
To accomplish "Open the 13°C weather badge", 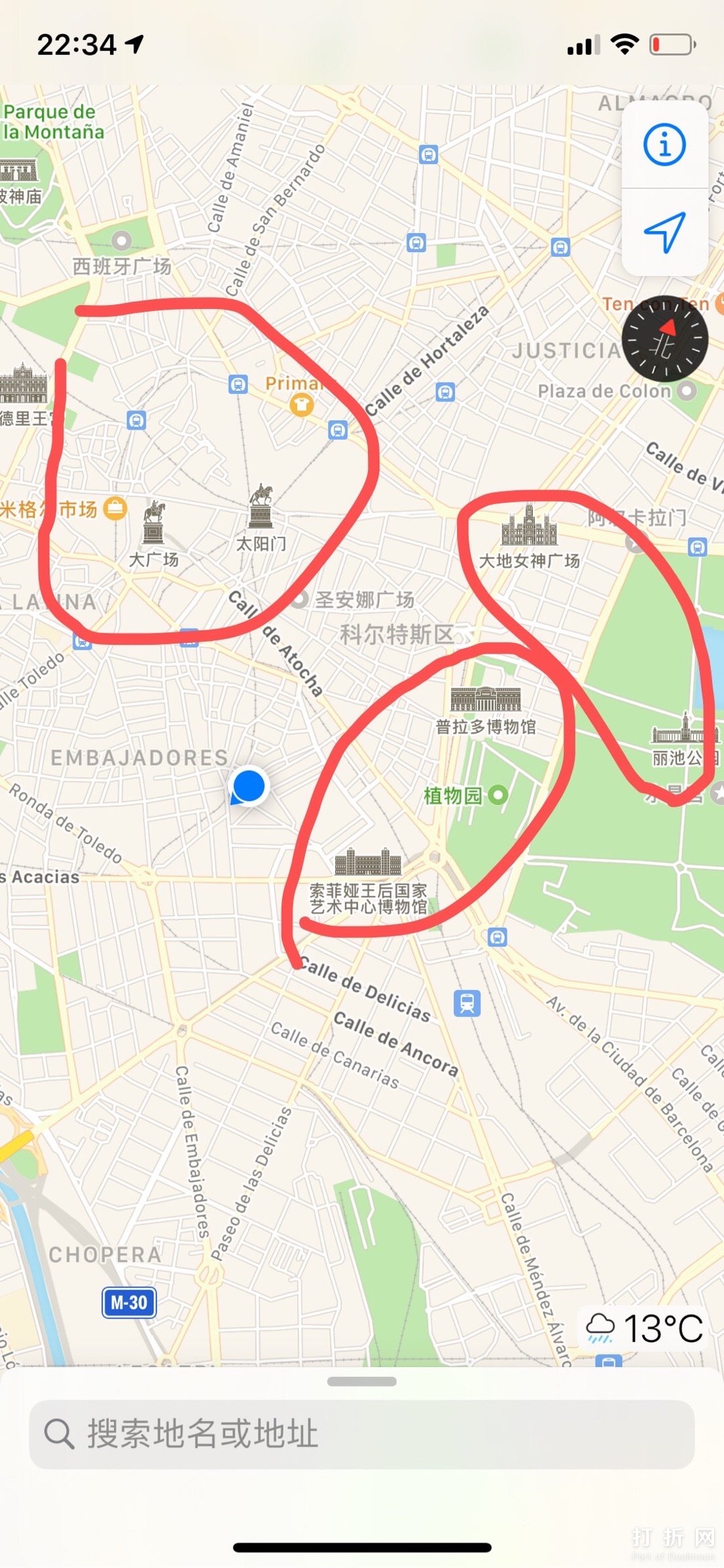I will (x=644, y=1328).
